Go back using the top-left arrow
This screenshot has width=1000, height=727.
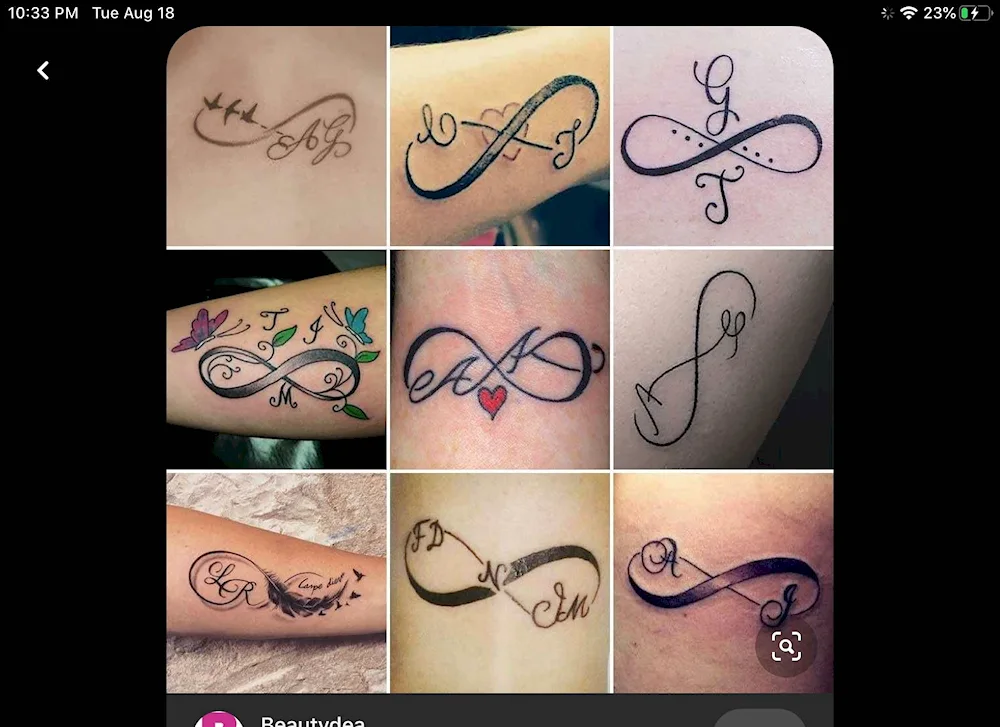[x=43, y=70]
